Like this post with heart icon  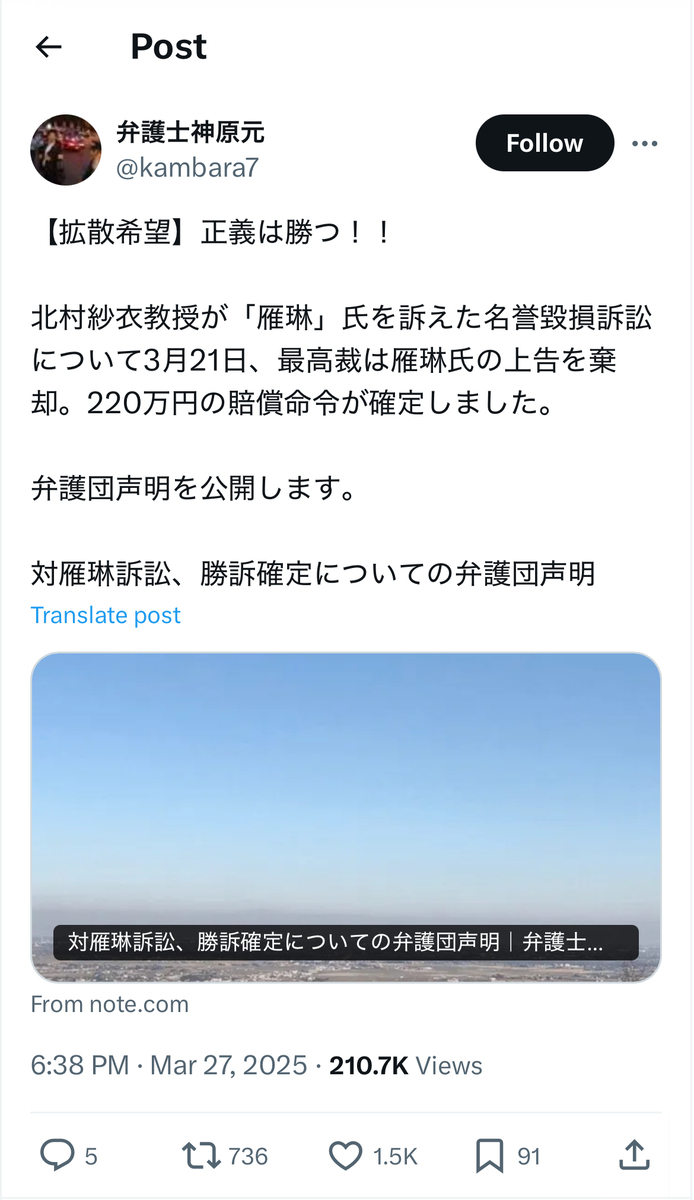pyautogui.click(x=346, y=1156)
